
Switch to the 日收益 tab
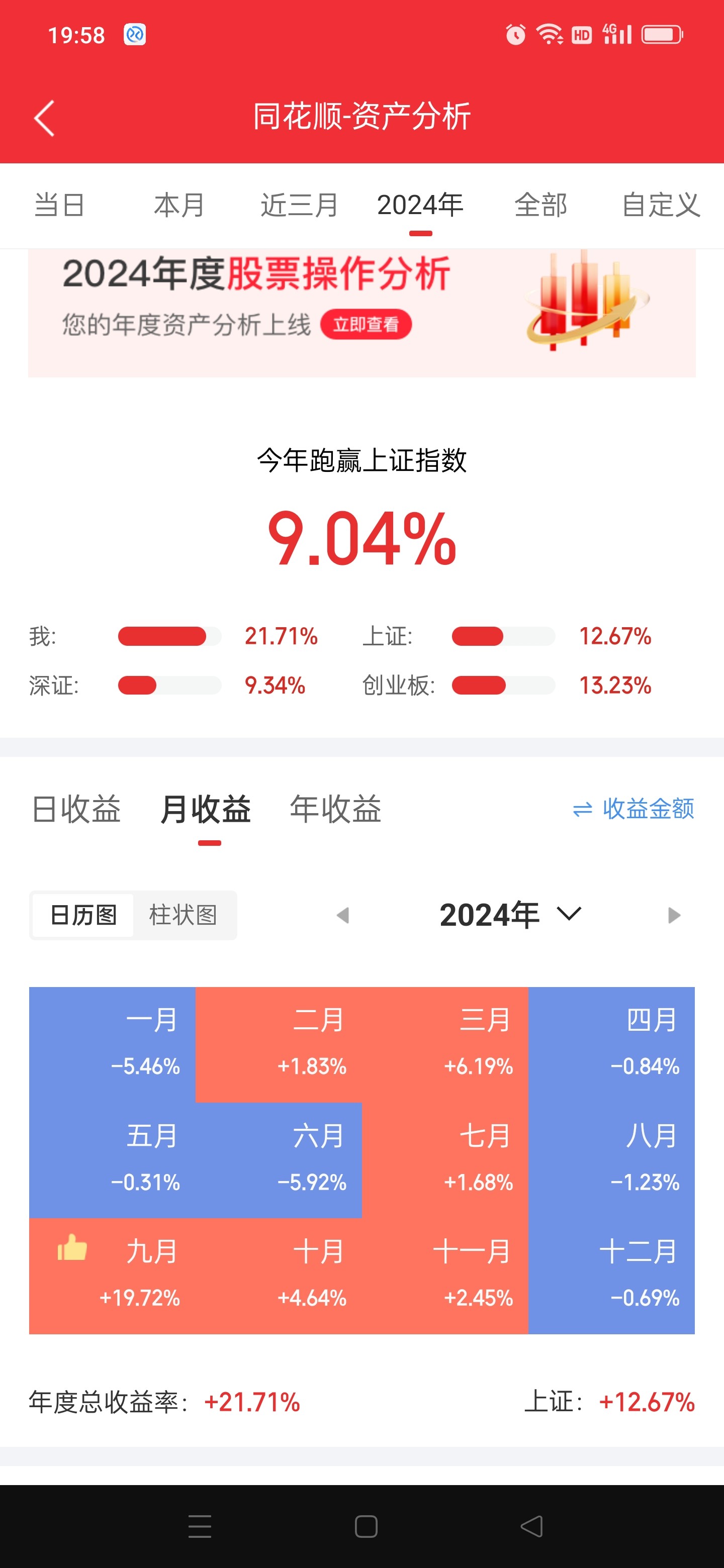76,809
